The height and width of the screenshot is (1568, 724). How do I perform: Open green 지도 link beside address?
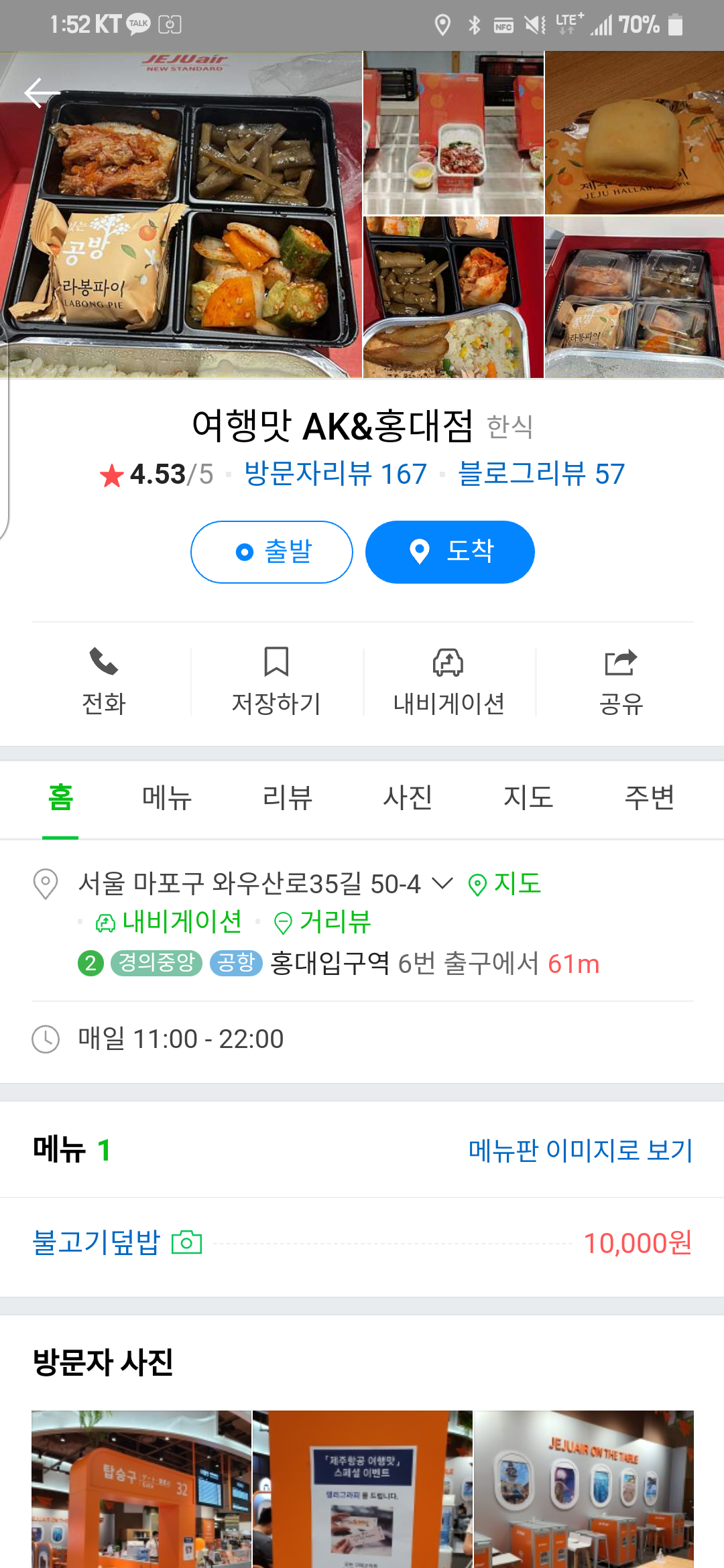(x=505, y=884)
